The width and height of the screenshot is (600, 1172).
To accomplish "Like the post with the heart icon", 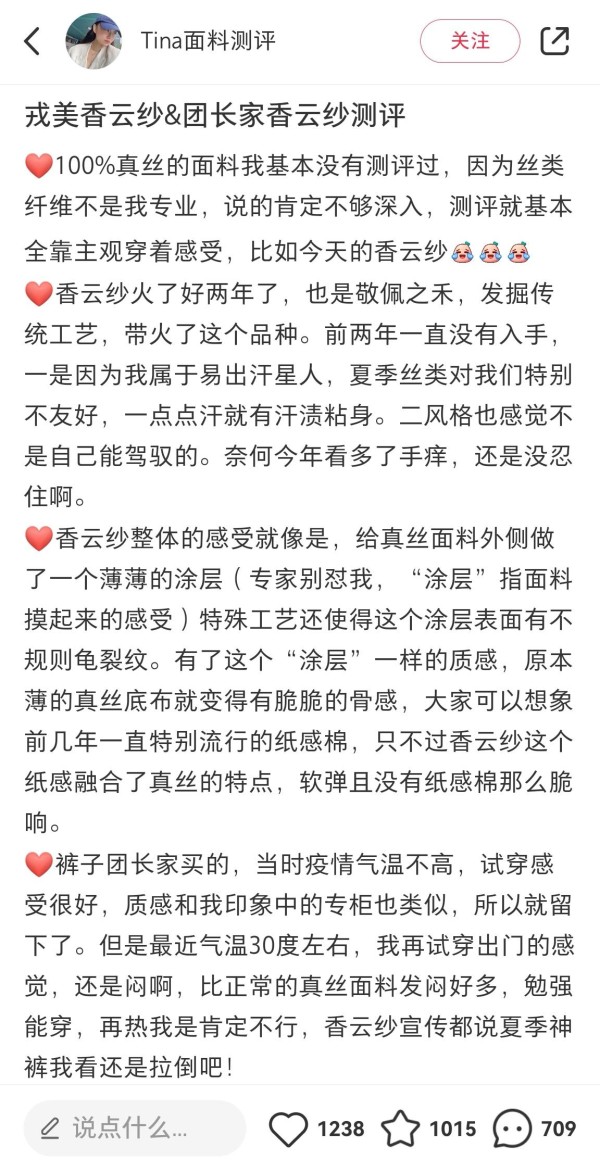I will (x=288, y=1129).
